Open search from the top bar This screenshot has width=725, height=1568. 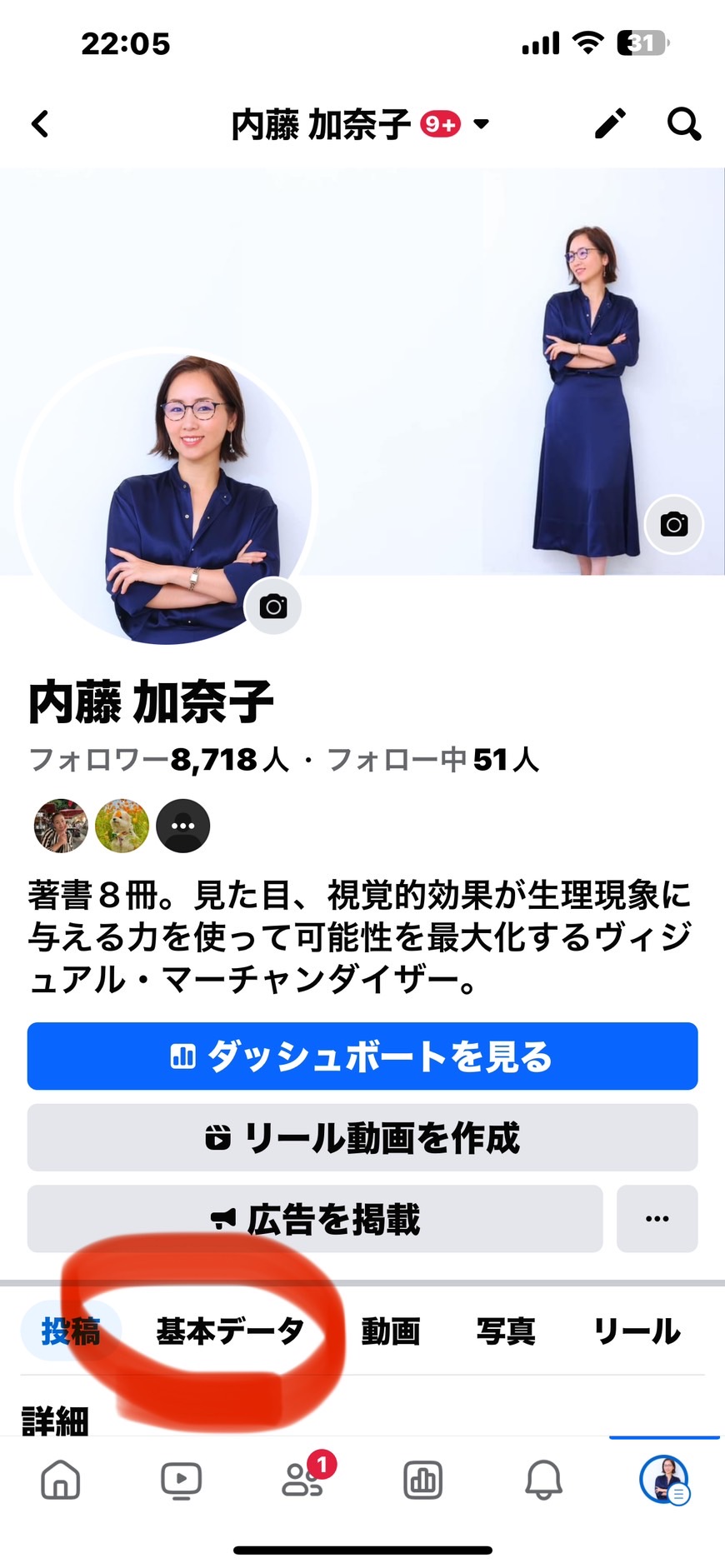click(x=683, y=123)
